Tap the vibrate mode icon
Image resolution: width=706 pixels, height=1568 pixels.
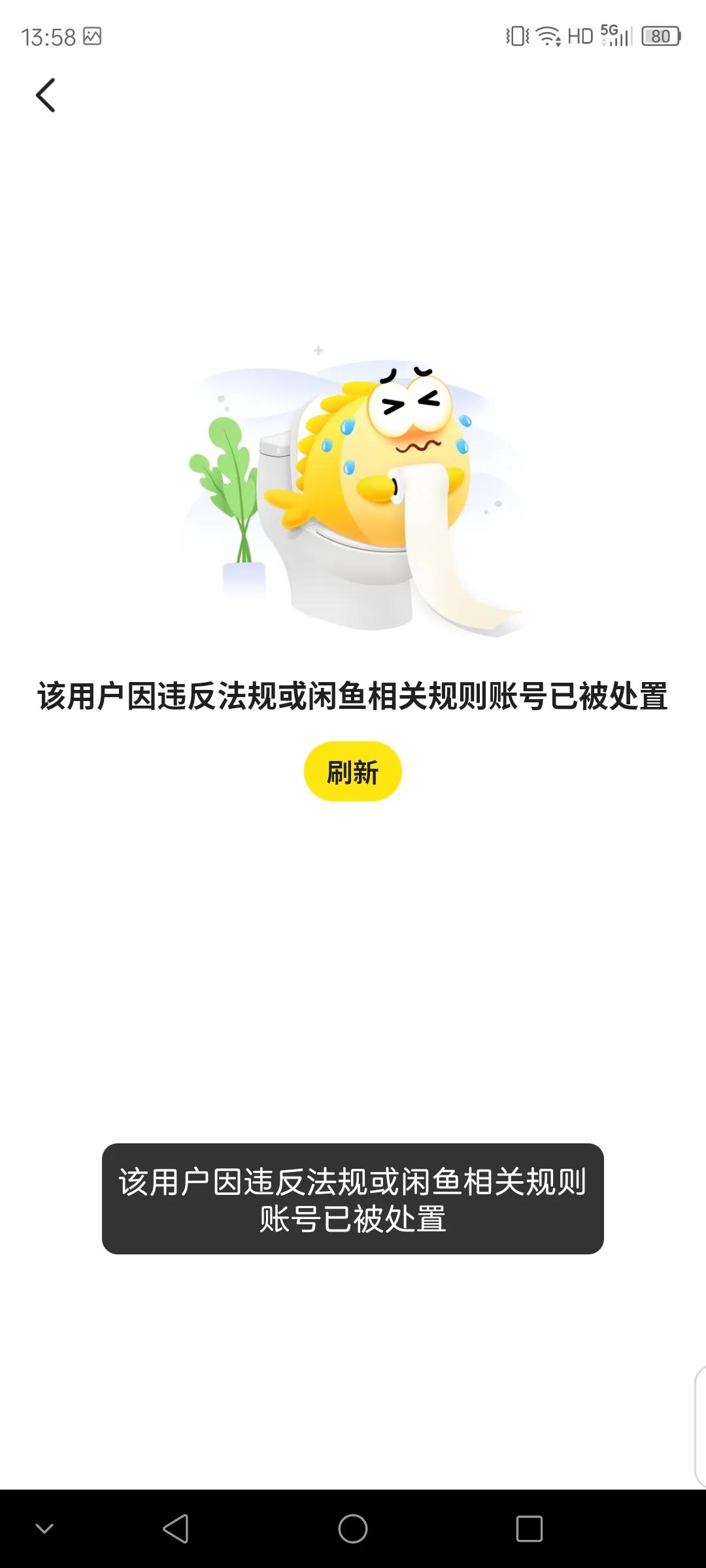516,37
